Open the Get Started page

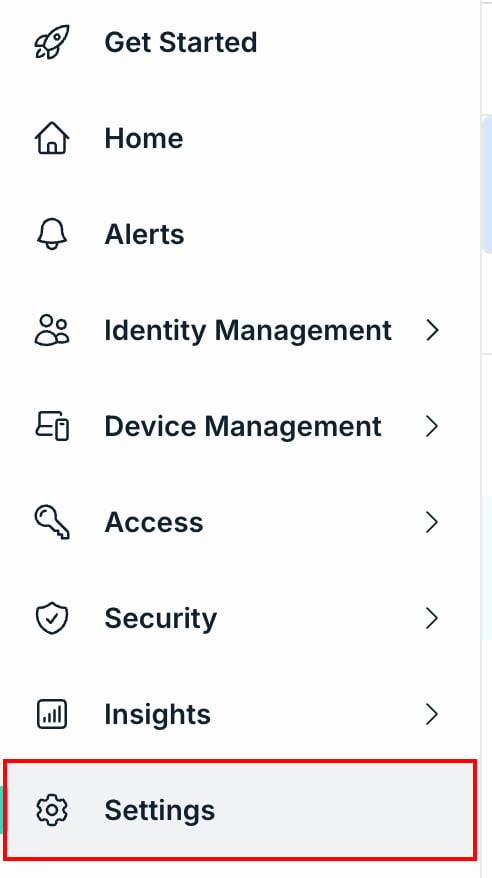point(240,43)
